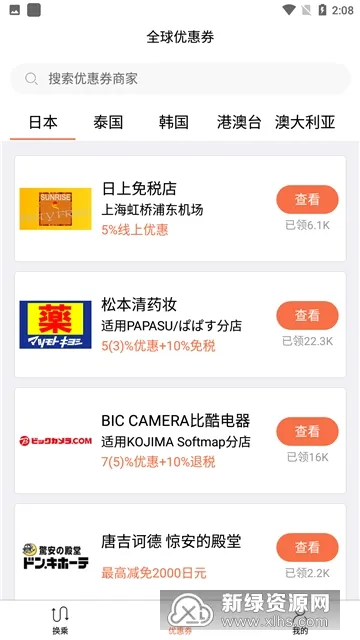Open the 松本清药妆 coupon card
360x640 pixels.
(180, 324)
